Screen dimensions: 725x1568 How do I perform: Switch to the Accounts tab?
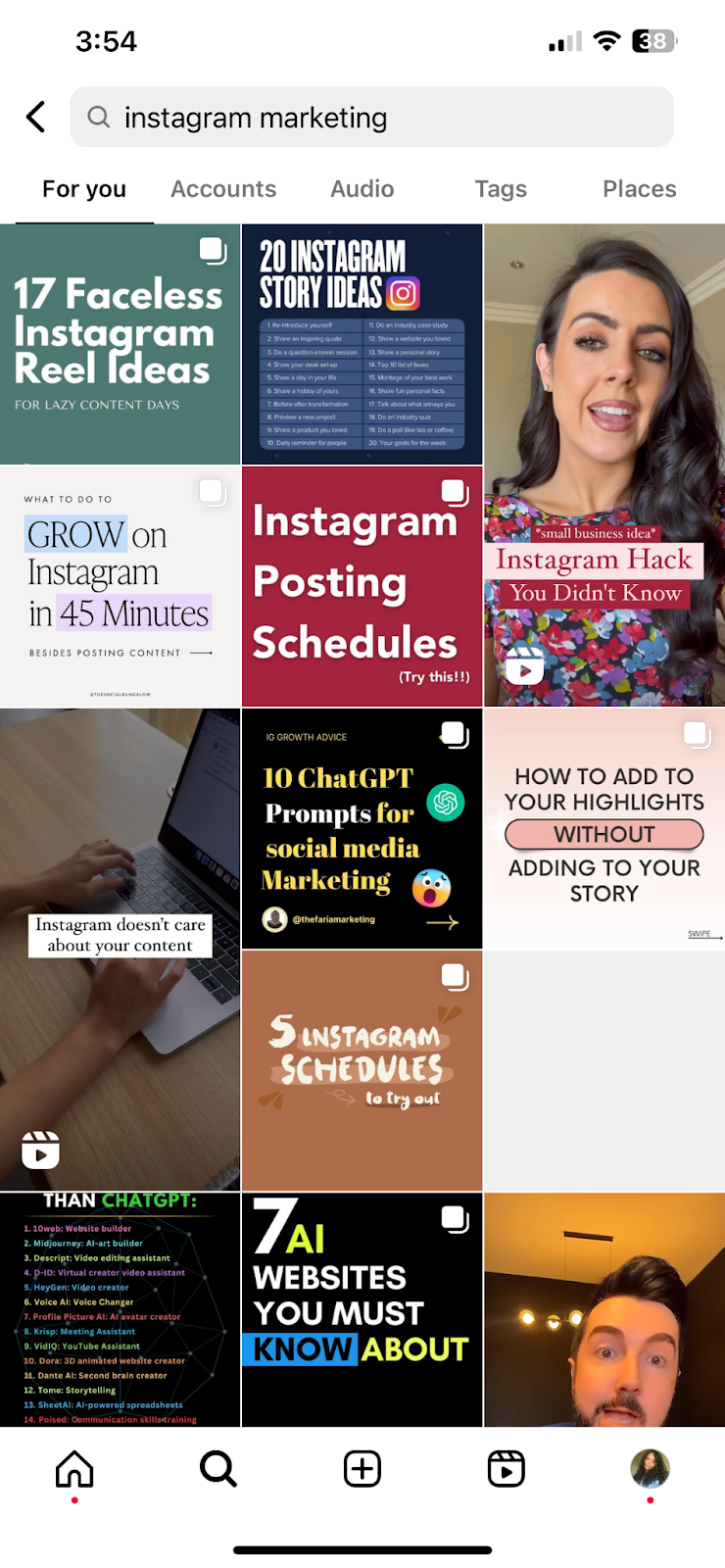point(223,189)
